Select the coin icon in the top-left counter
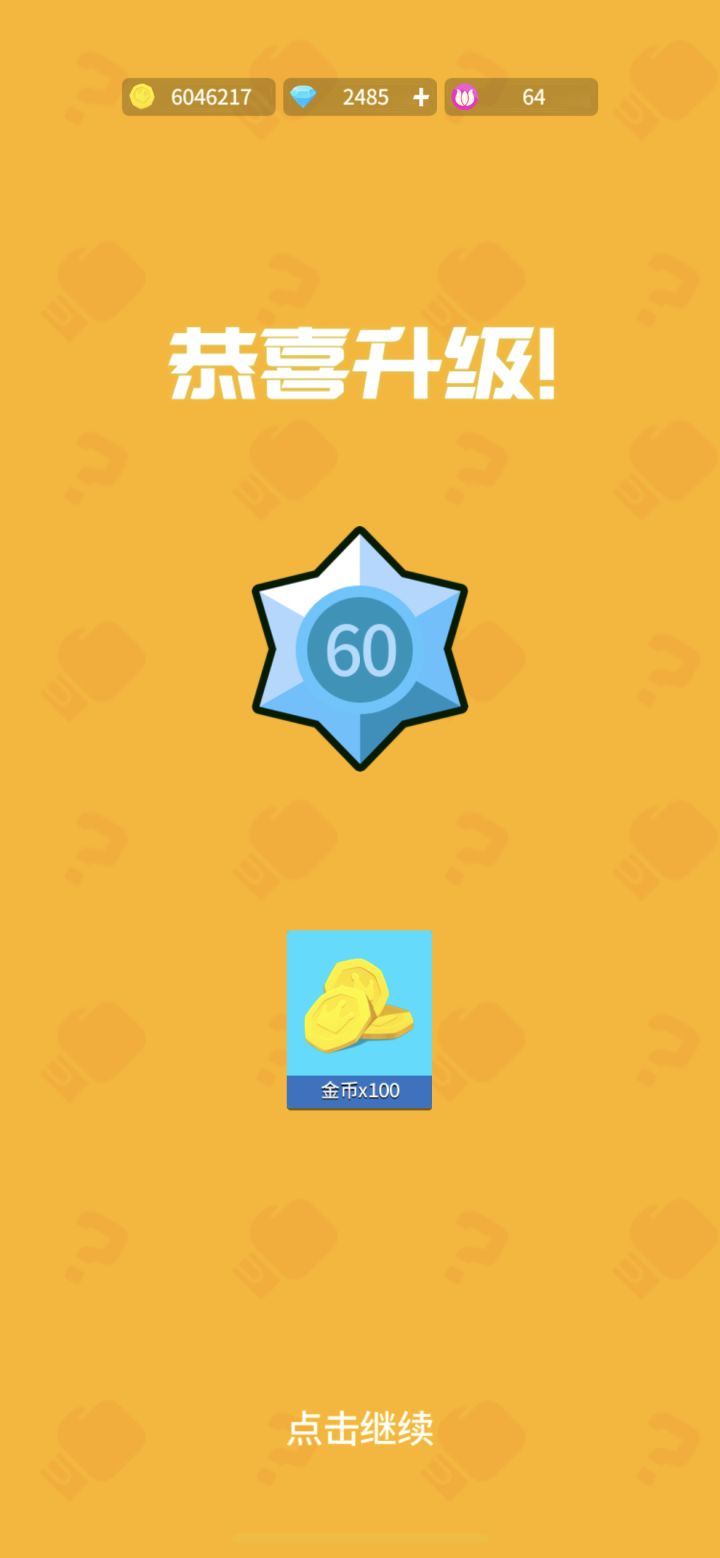This screenshot has height=1558, width=720. click(142, 97)
